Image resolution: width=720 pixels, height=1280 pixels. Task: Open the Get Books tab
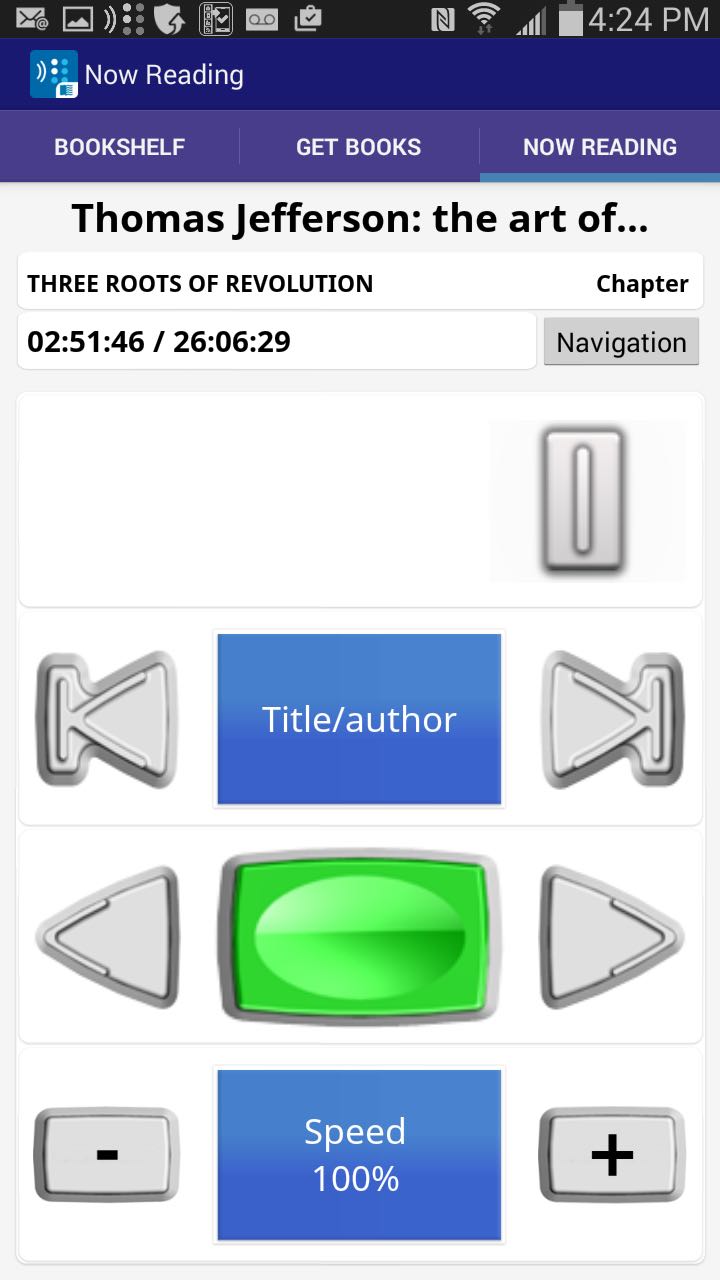359,147
